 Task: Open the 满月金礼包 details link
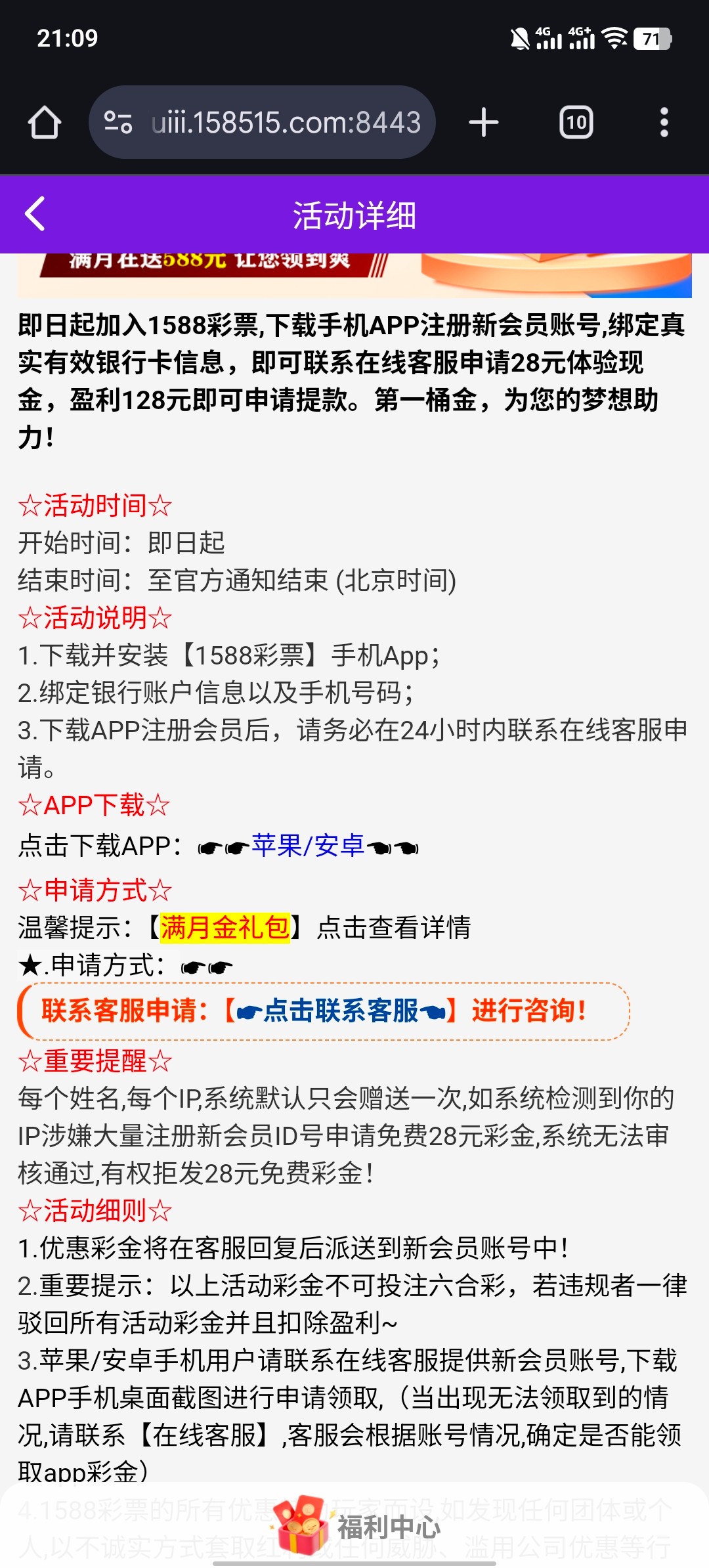(225, 927)
